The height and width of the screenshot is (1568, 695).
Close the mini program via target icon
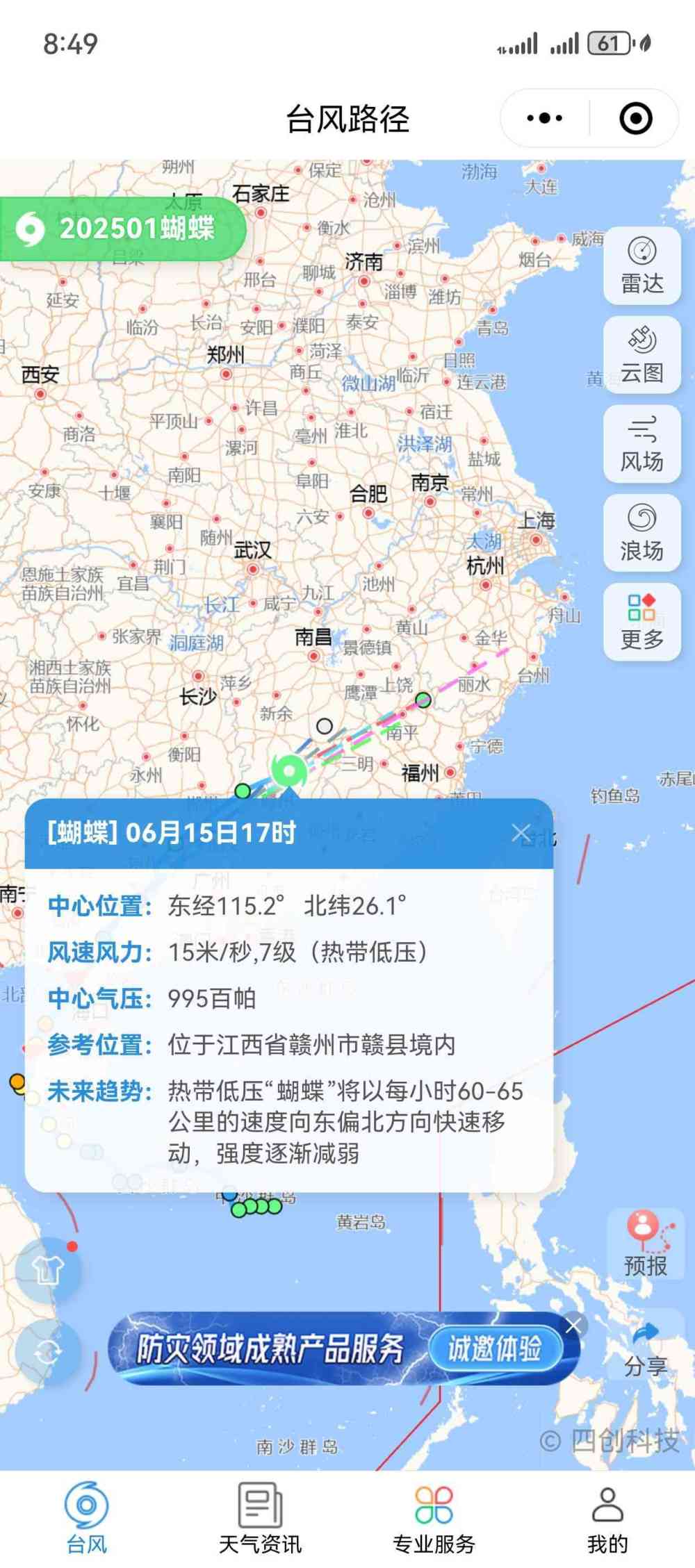[x=635, y=118]
